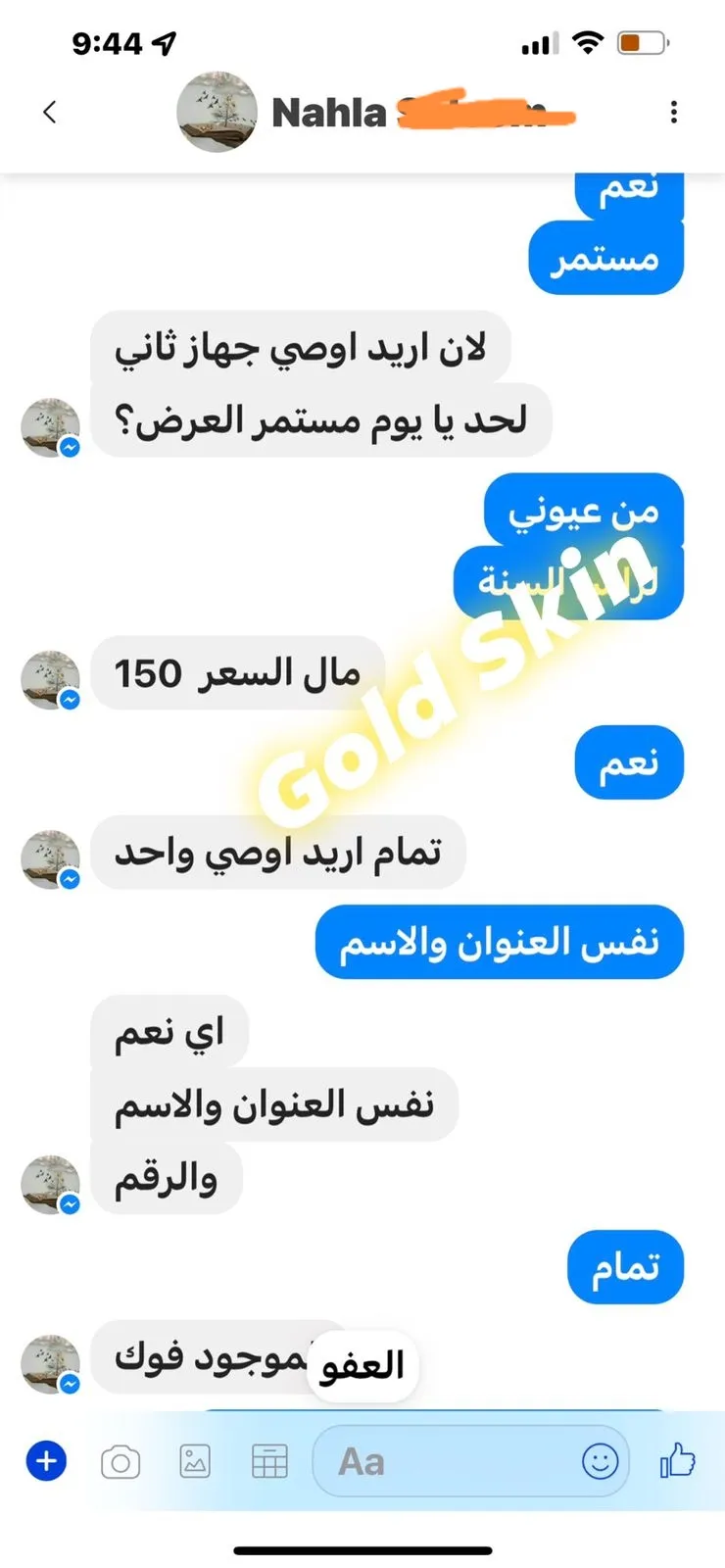Screen dimensions: 725x1568
Task: Open the emoji picker in message field
Action: (x=600, y=1461)
